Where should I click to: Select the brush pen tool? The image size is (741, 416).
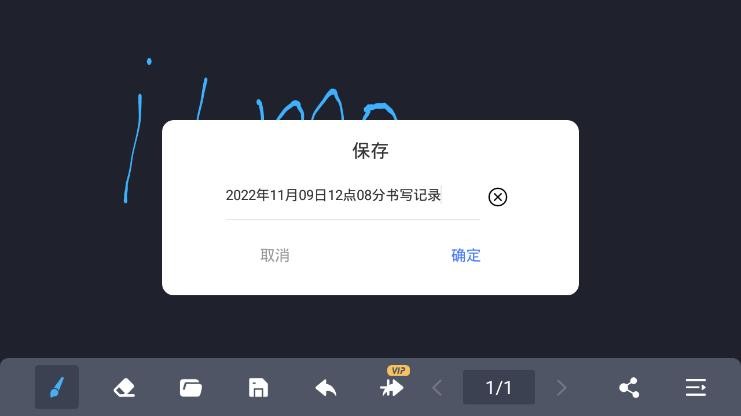click(57, 387)
